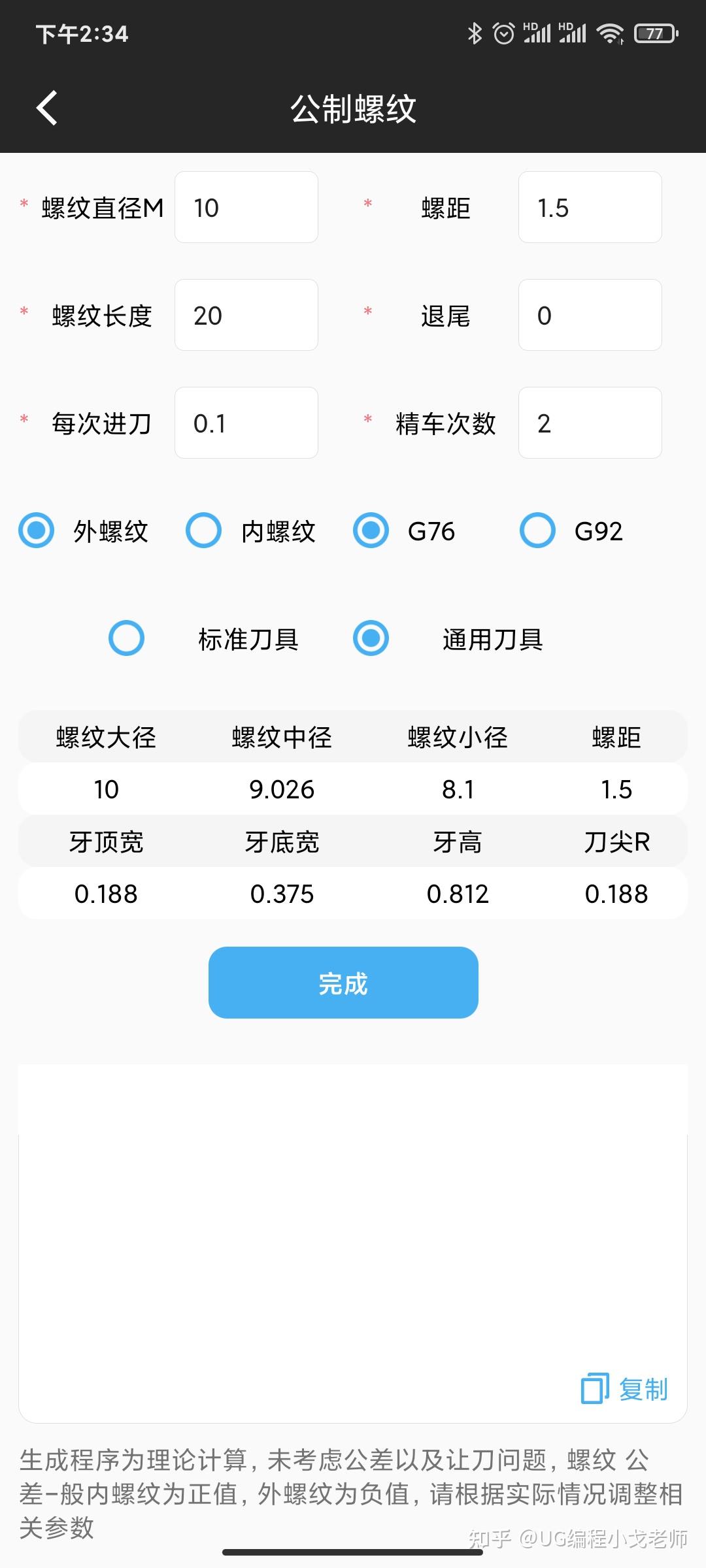Edit the 退尾 field
Image resolution: width=706 pixels, height=1568 pixels.
(590, 315)
